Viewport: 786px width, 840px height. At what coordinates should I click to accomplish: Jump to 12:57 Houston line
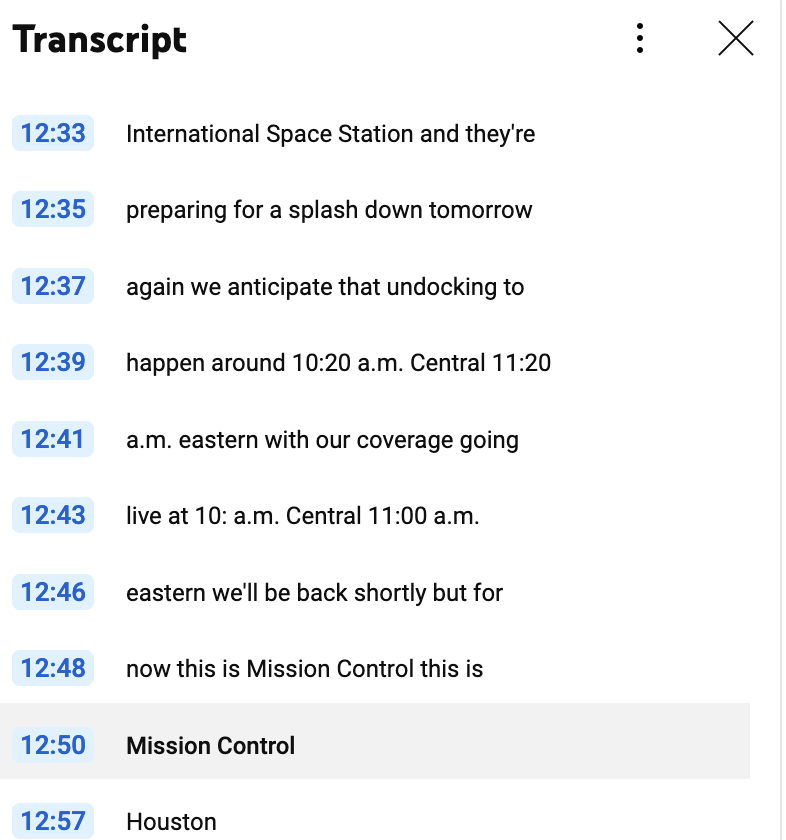point(171,822)
